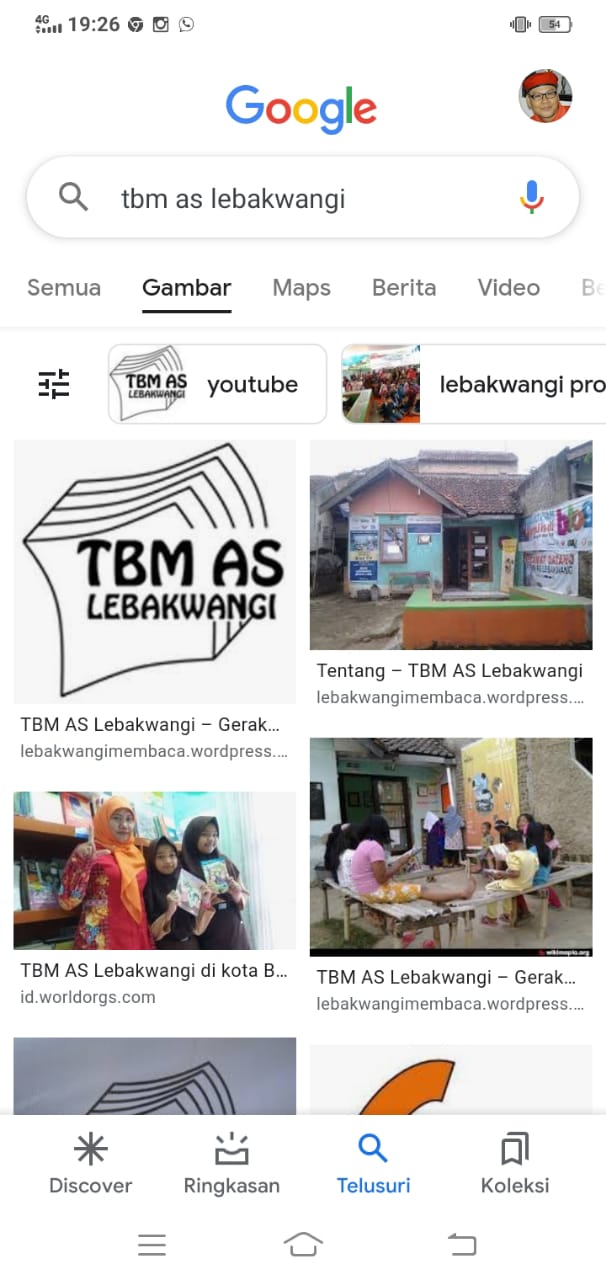Open the Koleksi tab
Screen dimensions: 606x1280
[515, 1164]
